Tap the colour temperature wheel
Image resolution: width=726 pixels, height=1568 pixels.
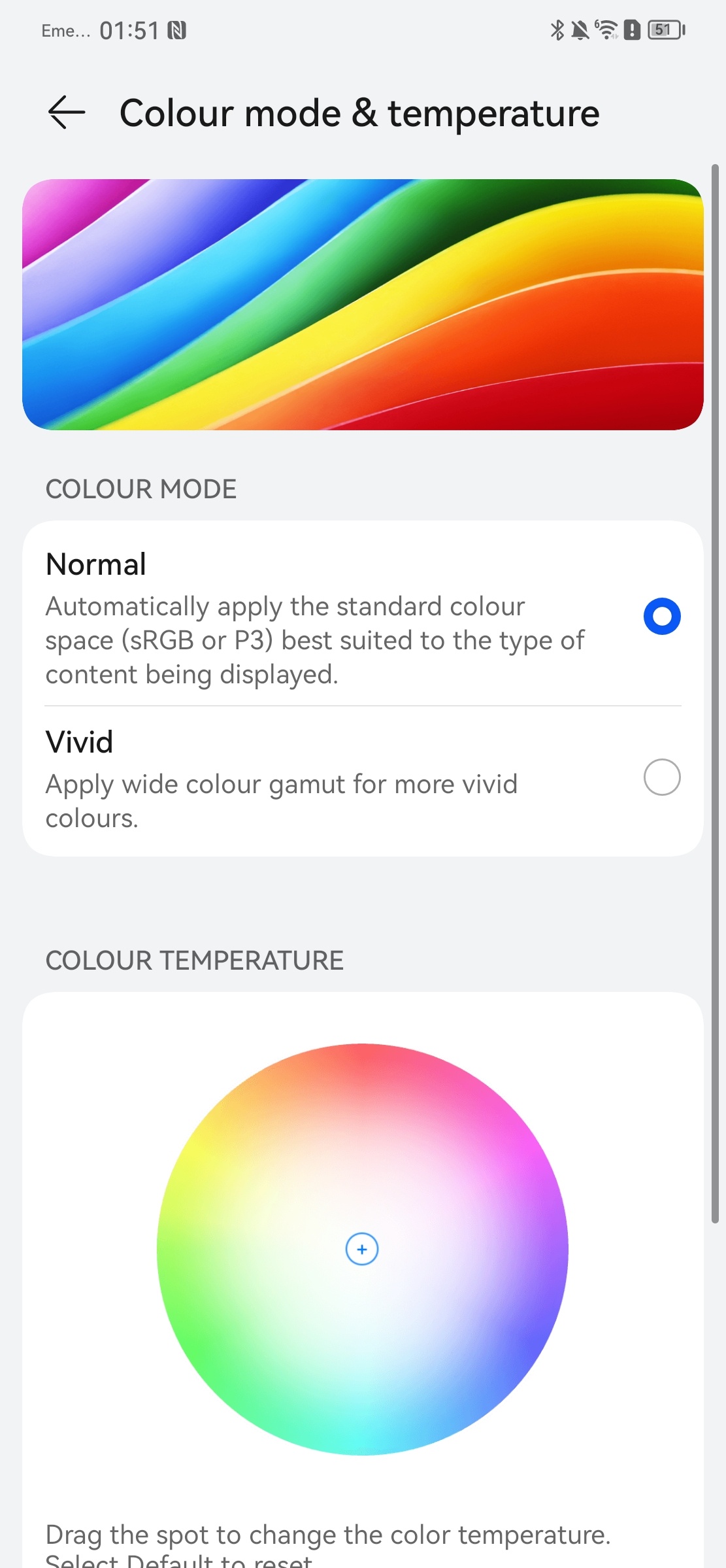tap(362, 1249)
